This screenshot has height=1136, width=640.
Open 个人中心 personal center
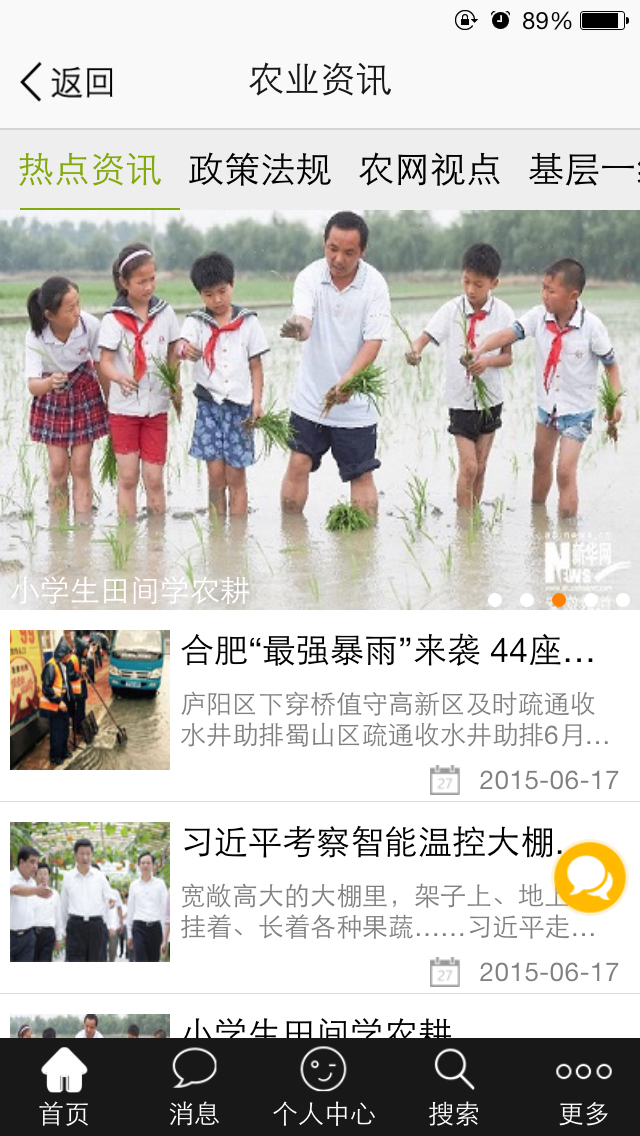[323, 1088]
